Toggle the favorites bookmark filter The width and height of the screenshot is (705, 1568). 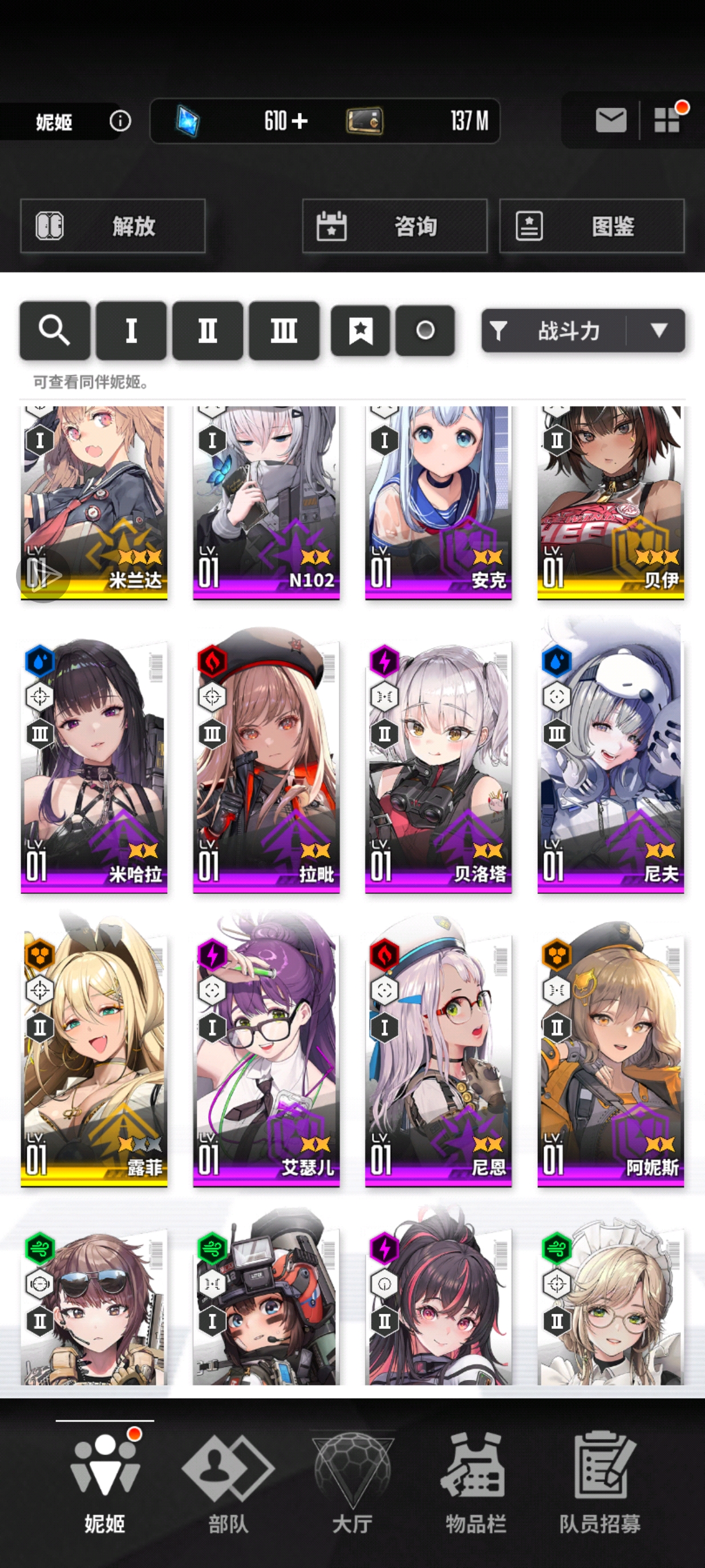click(x=360, y=331)
